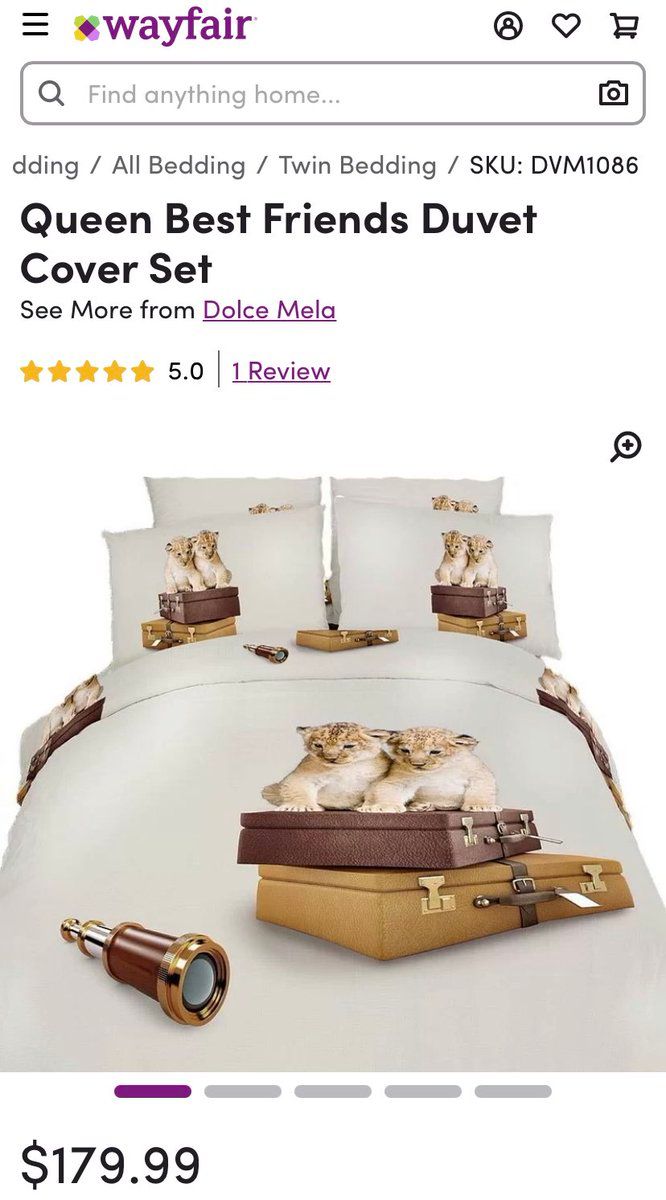Jump to the second image indicator
The image size is (666, 1200).
[243, 1091]
